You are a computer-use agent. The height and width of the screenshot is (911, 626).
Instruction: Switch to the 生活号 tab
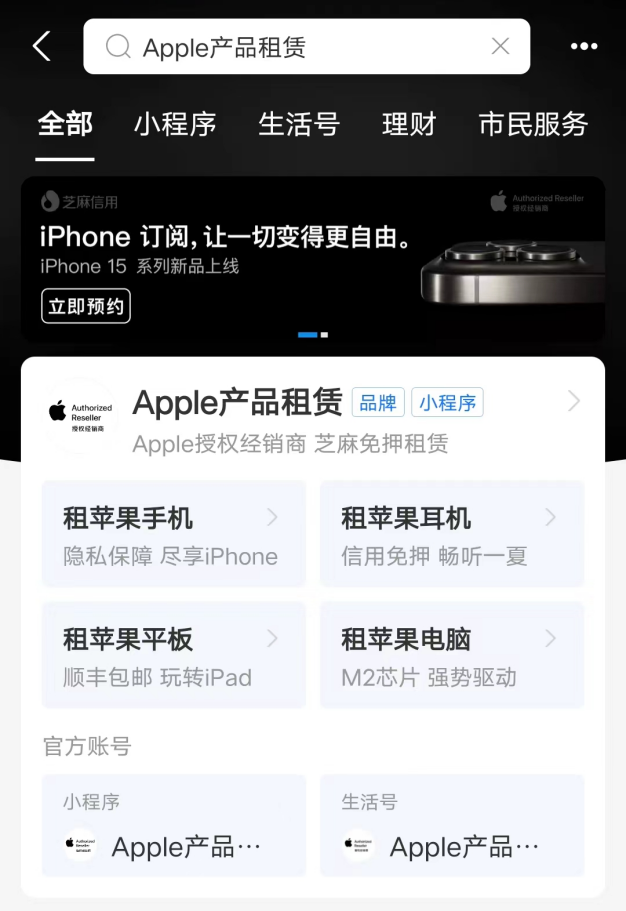[299, 125]
